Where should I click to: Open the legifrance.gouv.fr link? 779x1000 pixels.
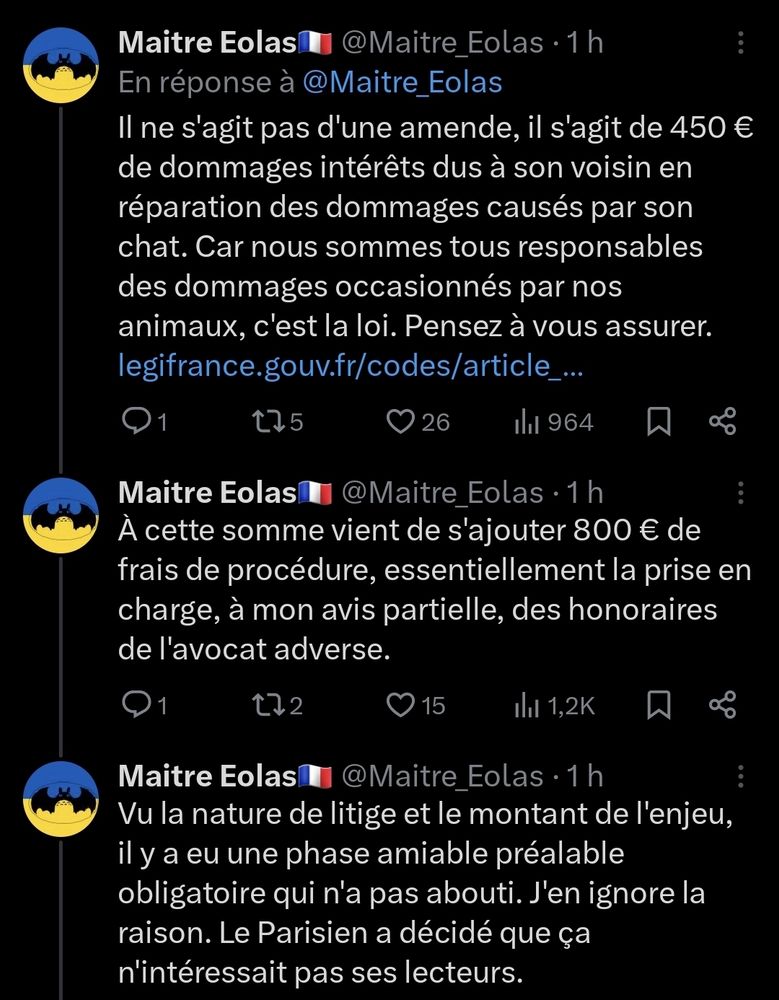coord(350,366)
